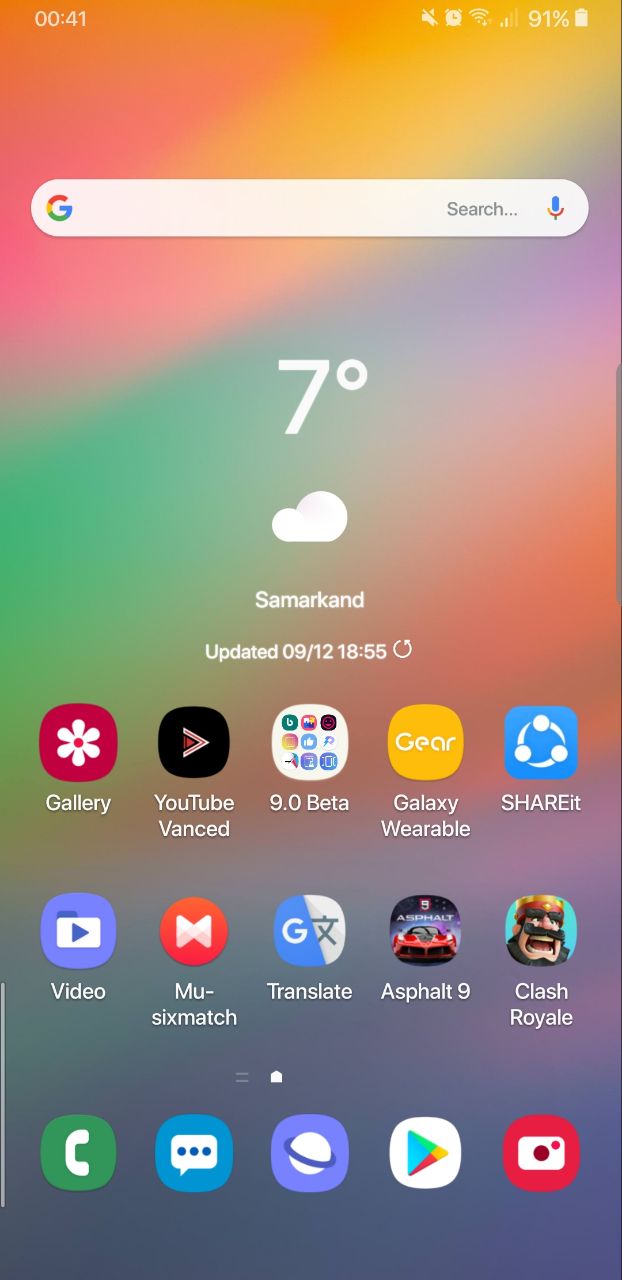Open the Video app

point(78,932)
